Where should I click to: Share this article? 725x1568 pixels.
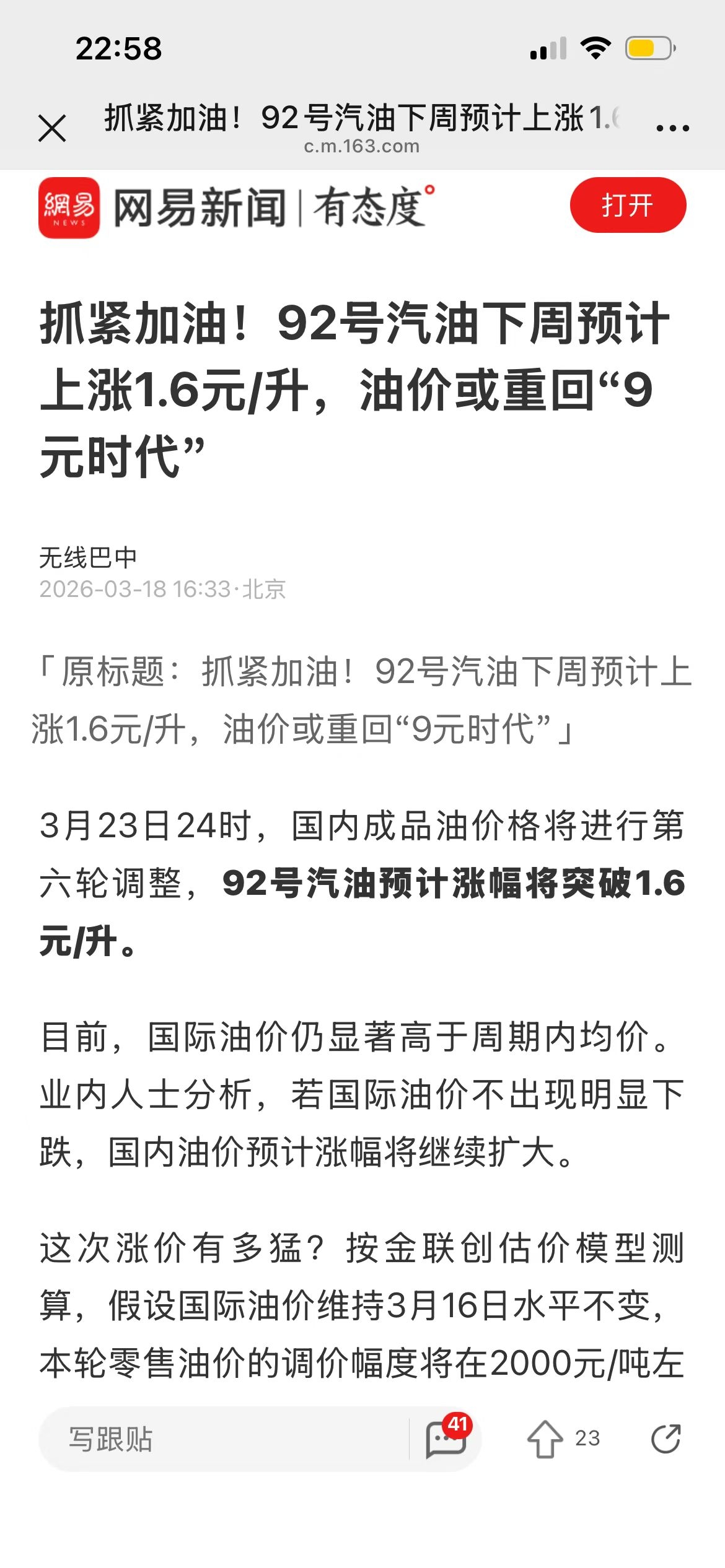[x=666, y=1438]
